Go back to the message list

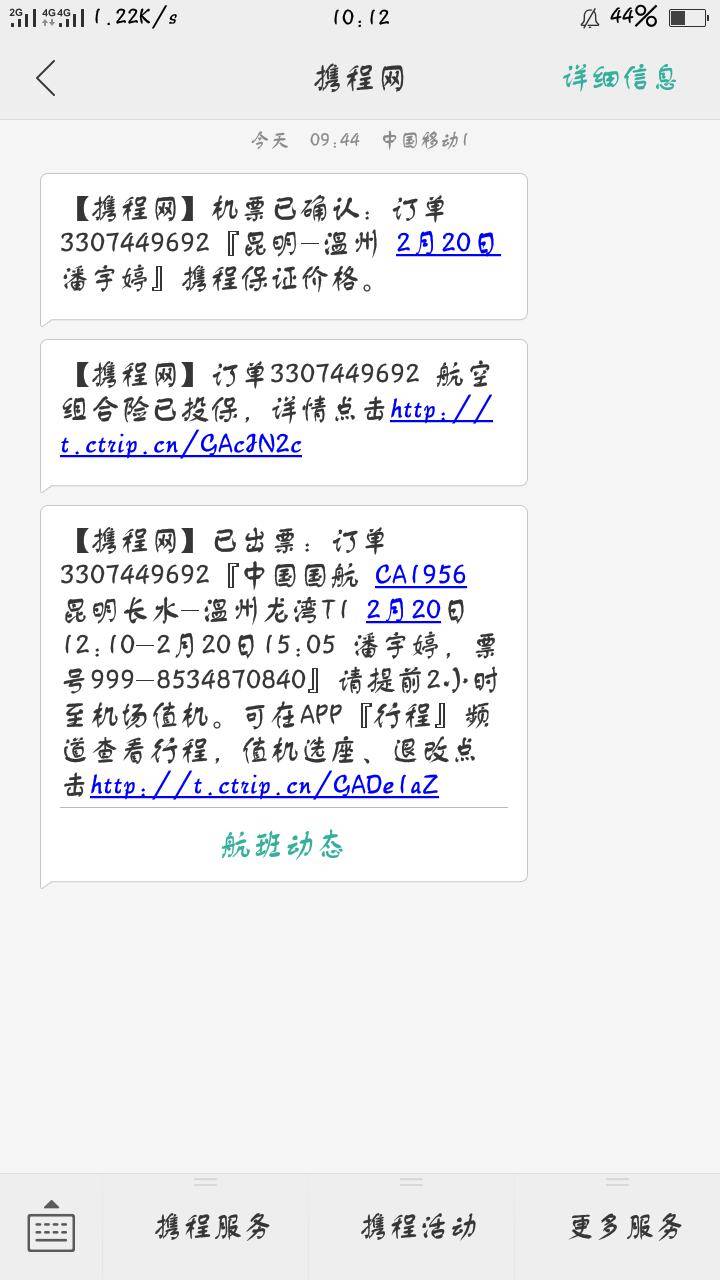(x=46, y=78)
